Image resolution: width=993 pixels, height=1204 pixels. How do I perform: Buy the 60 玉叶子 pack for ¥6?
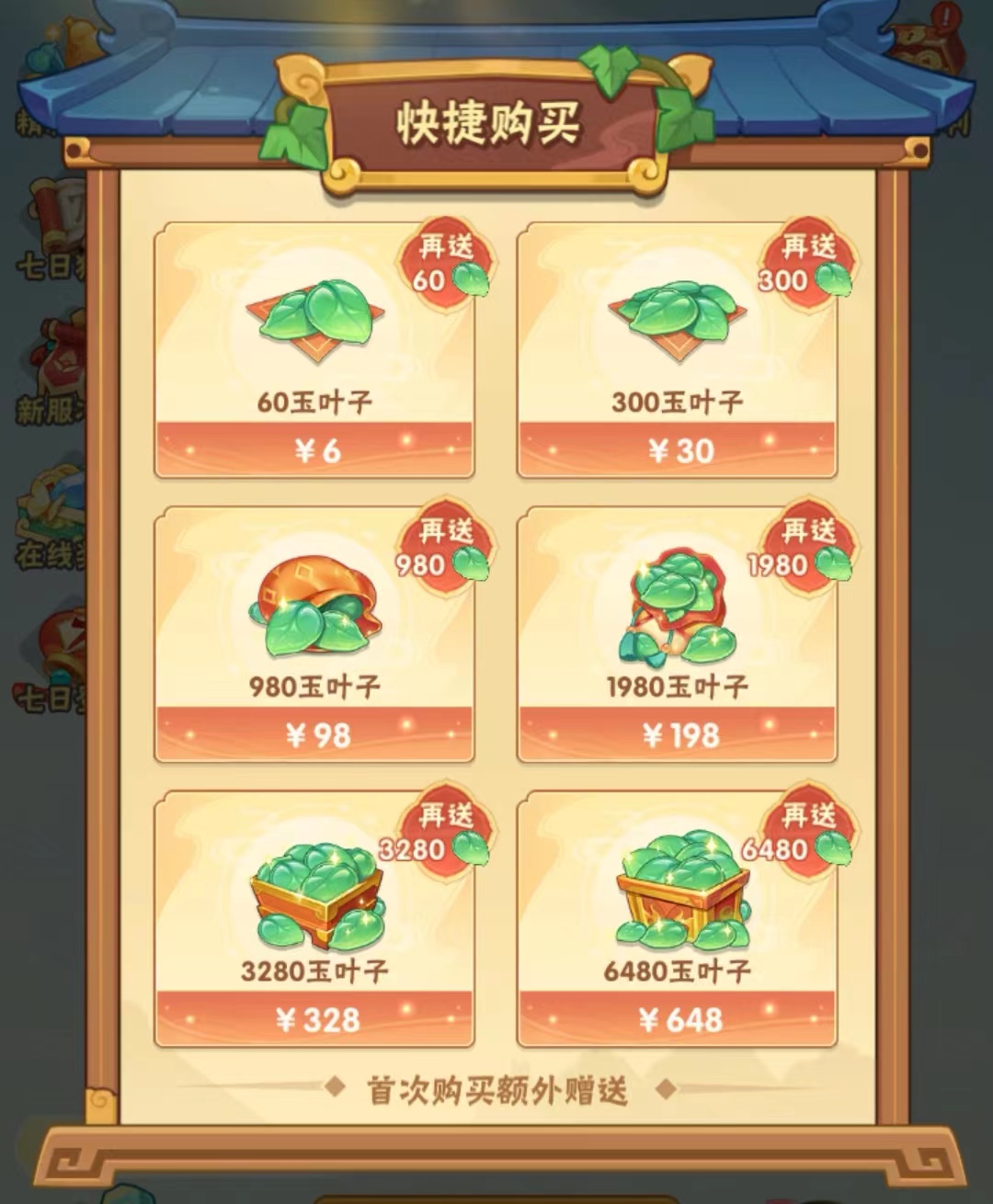[x=314, y=449]
